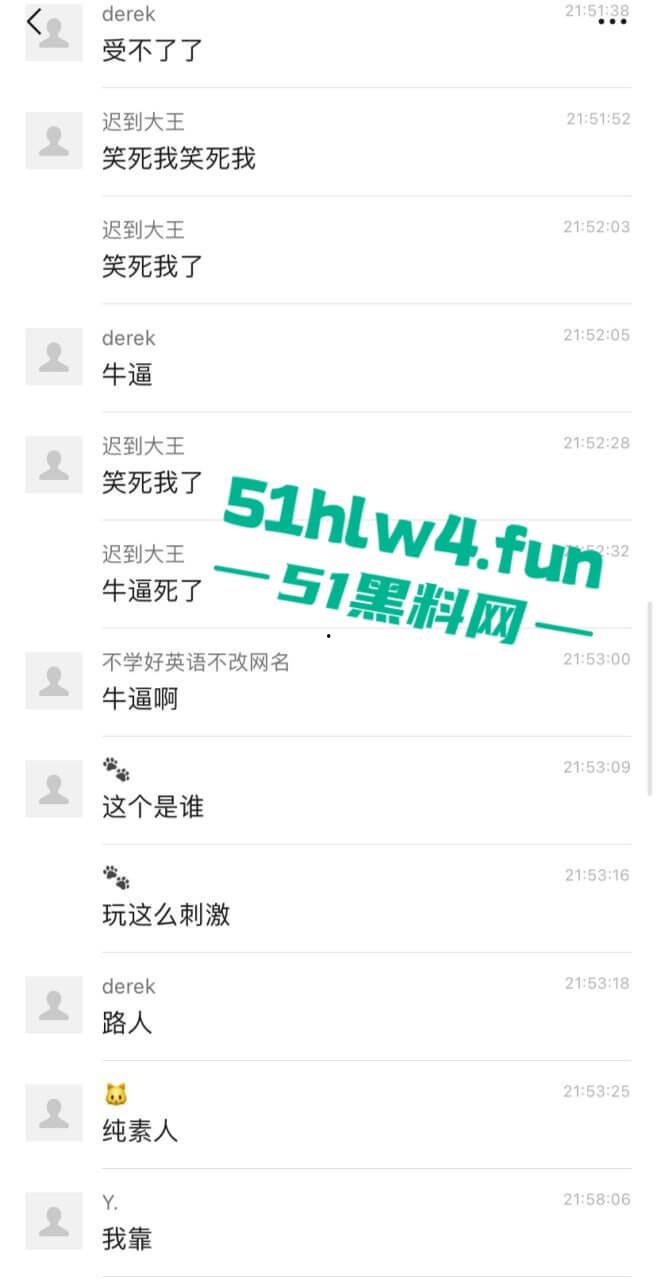Go back using the top-left arrow
The image size is (657, 1280).
coord(35,22)
